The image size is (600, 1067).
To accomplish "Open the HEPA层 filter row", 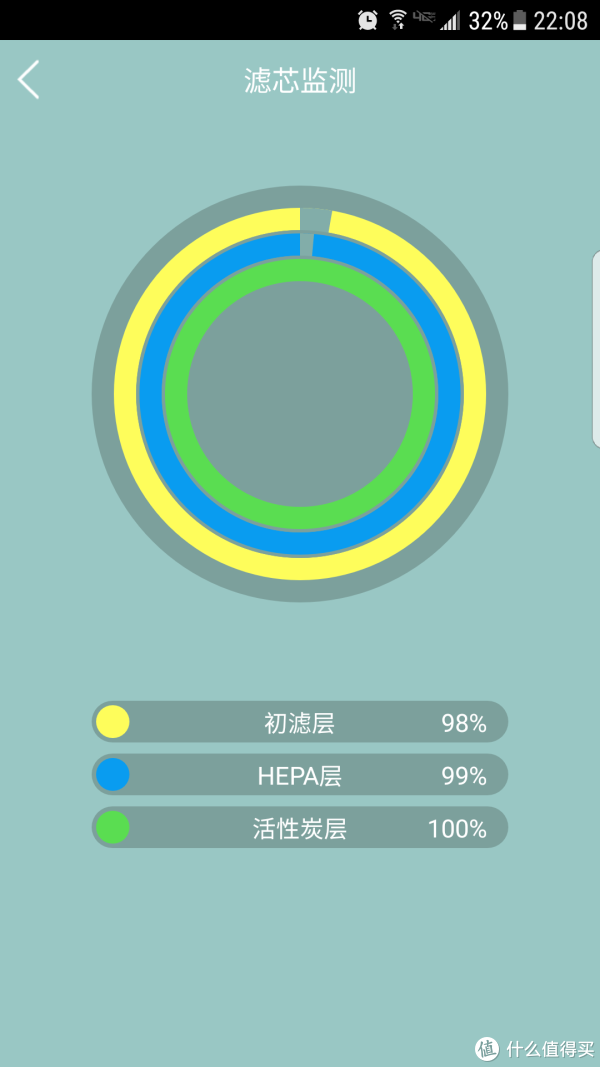I will [300, 774].
